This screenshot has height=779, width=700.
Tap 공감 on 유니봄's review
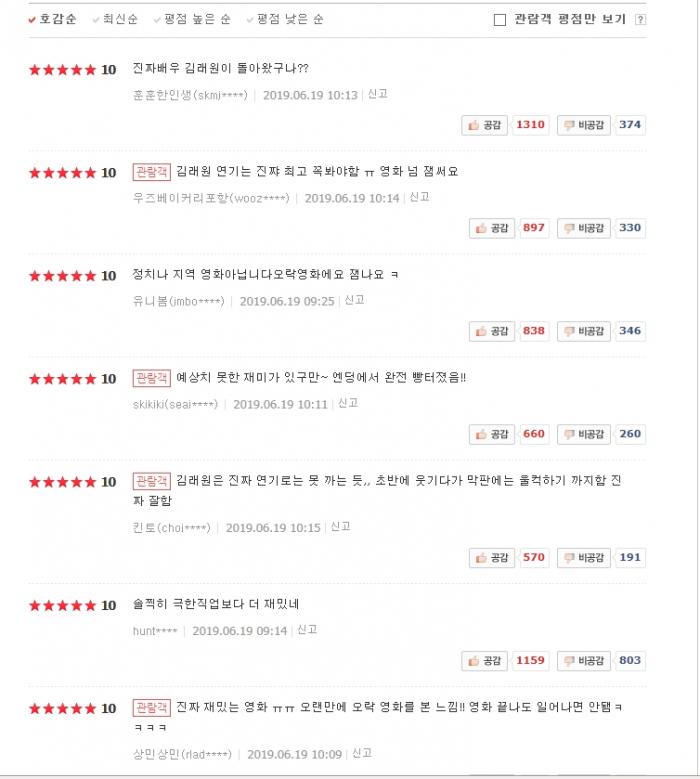(x=493, y=331)
